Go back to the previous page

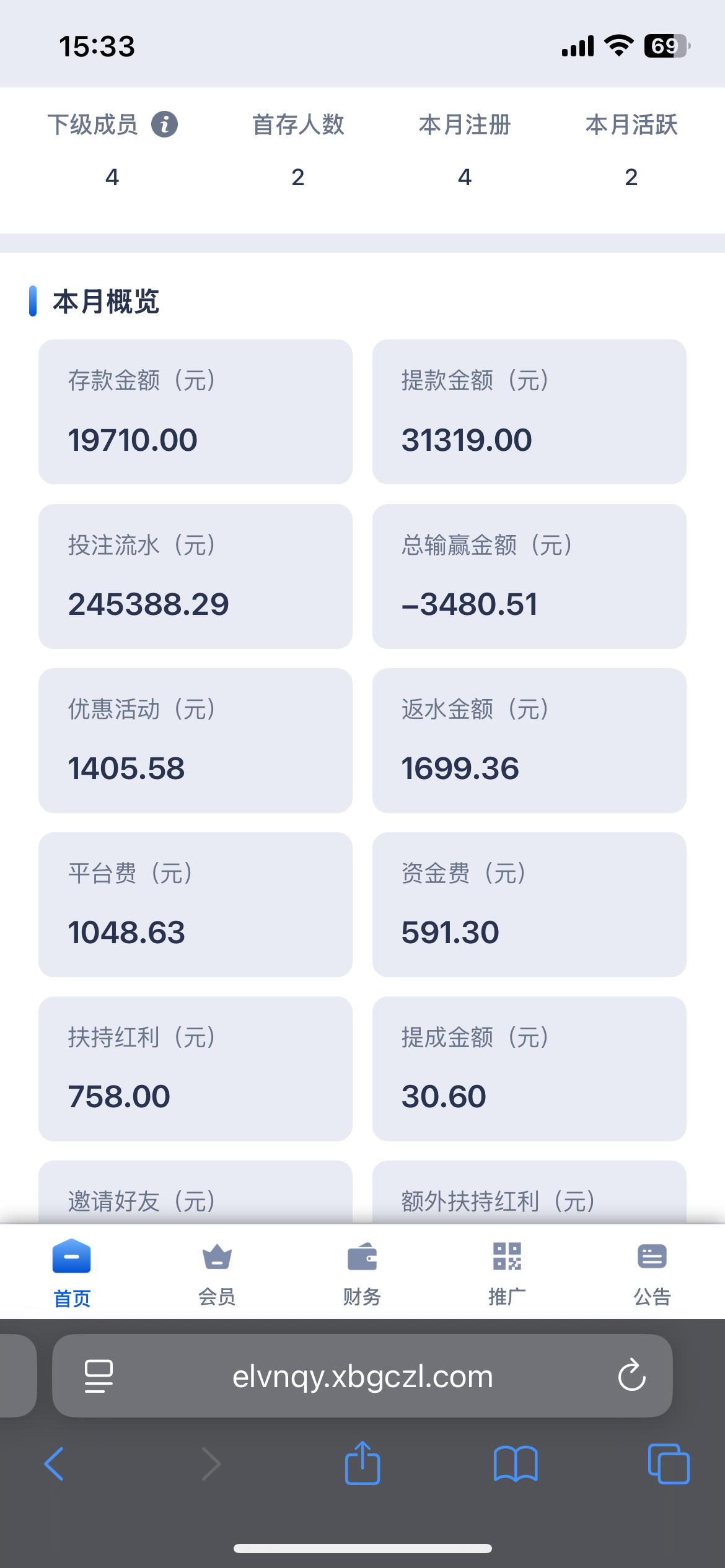(x=55, y=1464)
